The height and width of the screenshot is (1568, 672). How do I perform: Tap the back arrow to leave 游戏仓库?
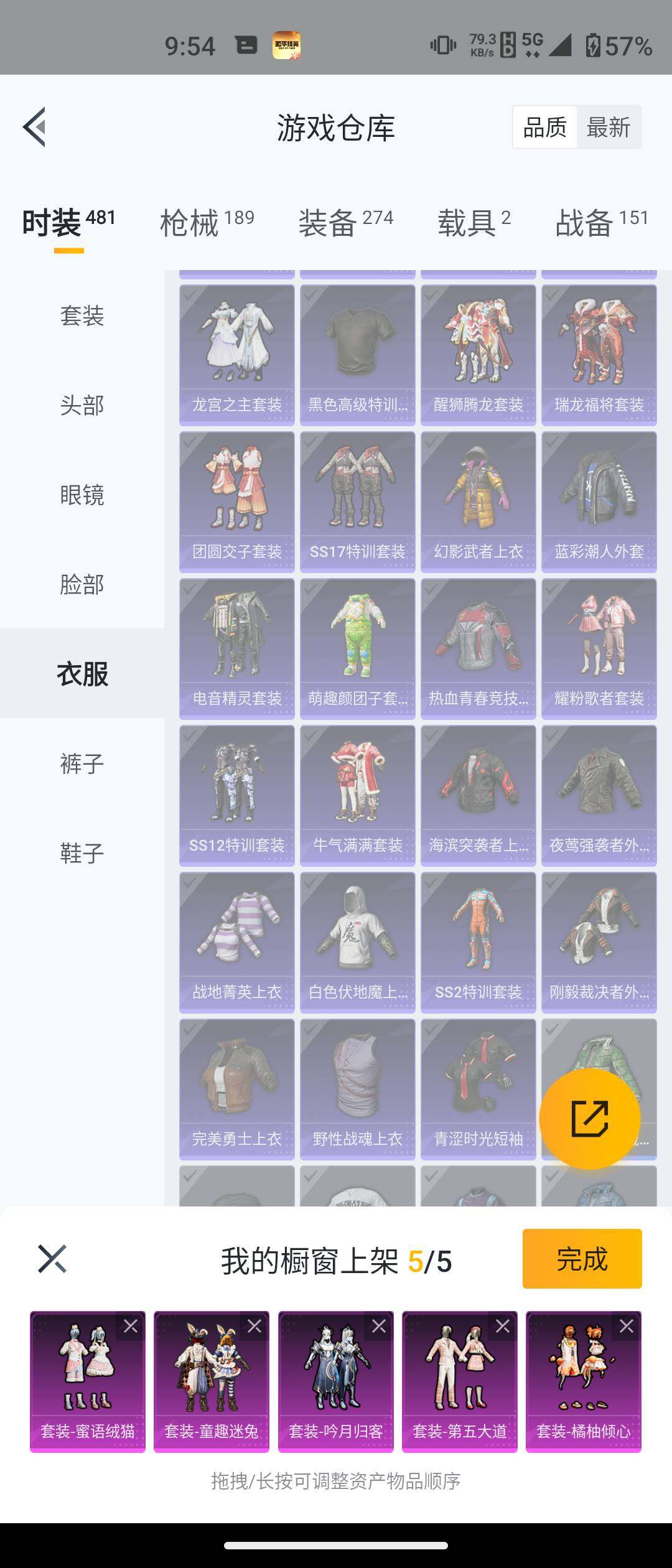(35, 127)
